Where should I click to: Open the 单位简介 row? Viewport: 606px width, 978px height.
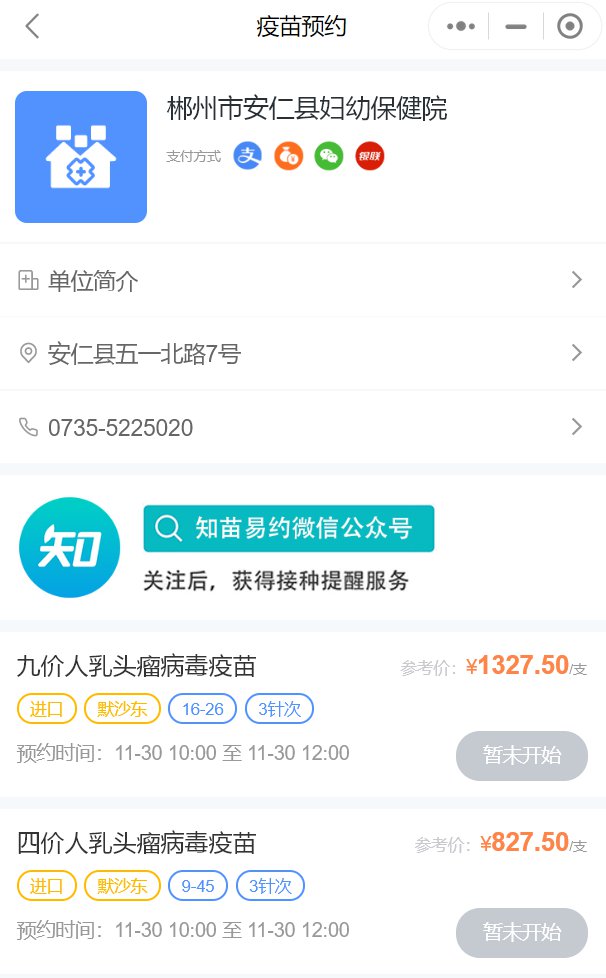pos(302,281)
